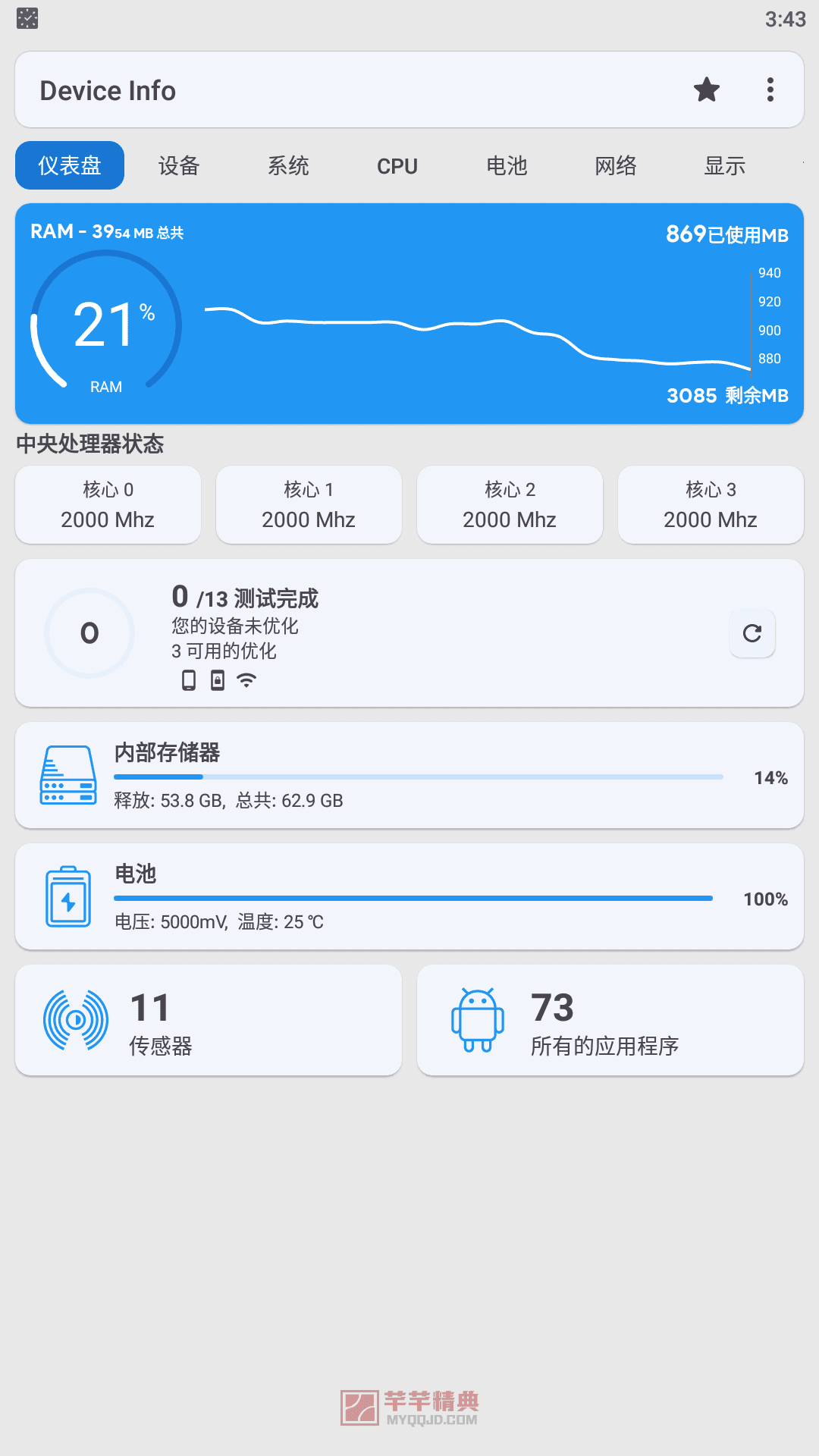The image size is (819, 1456).
Task: Tap the sensor waves icon on 传感器 card
Action: point(76,1020)
